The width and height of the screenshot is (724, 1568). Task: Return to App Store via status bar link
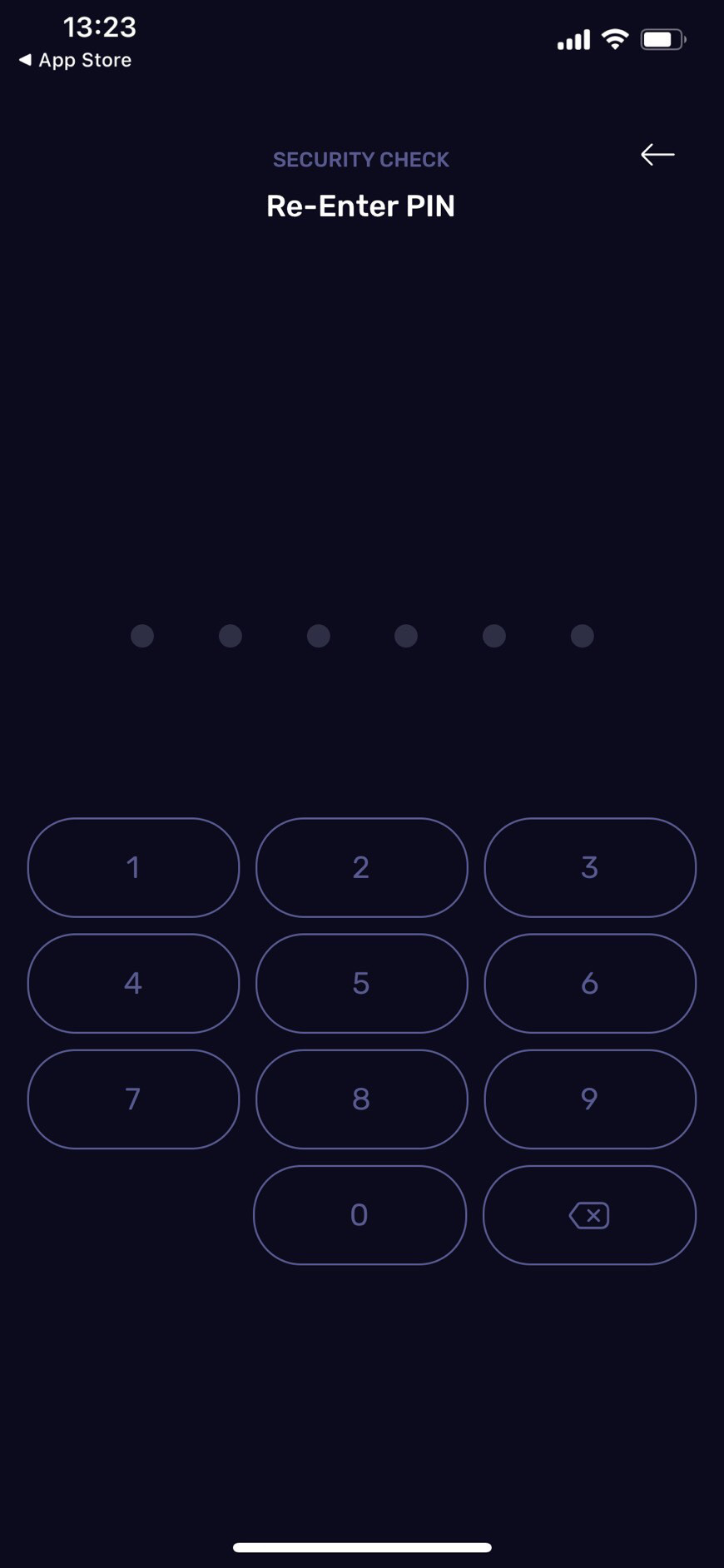pyautogui.click(x=75, y=60)
